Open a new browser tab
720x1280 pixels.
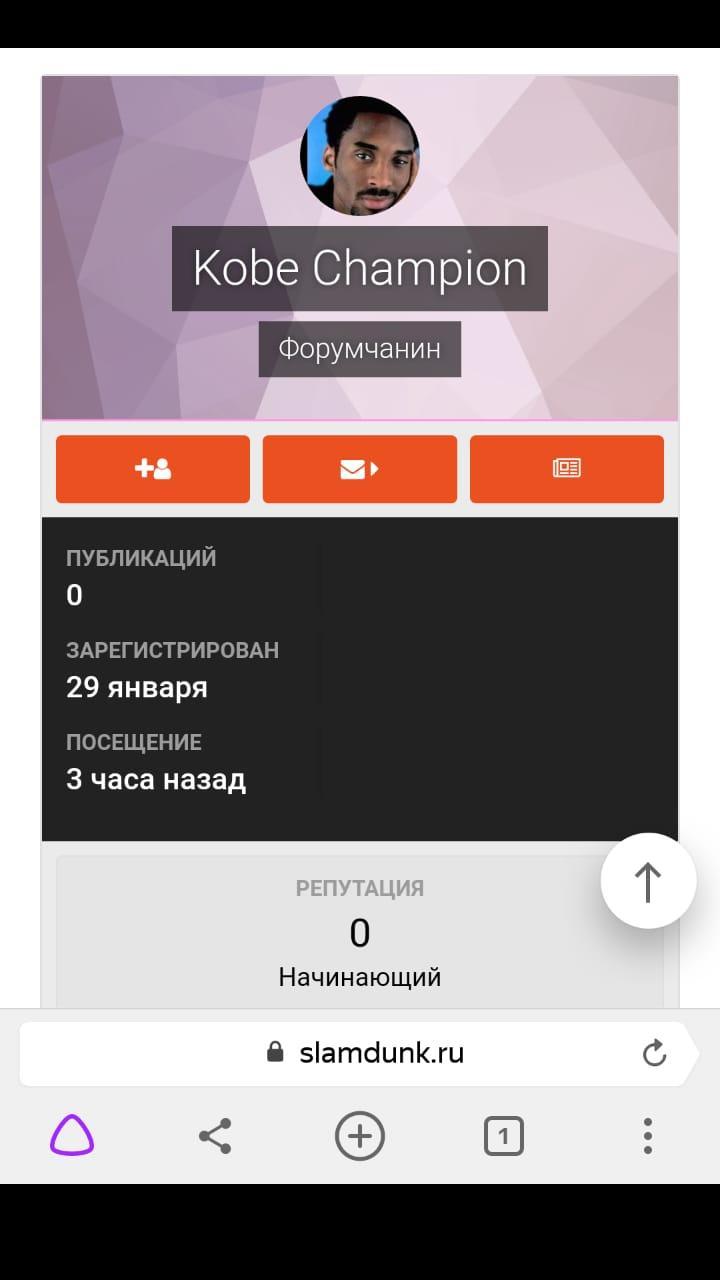[359, 1137]
